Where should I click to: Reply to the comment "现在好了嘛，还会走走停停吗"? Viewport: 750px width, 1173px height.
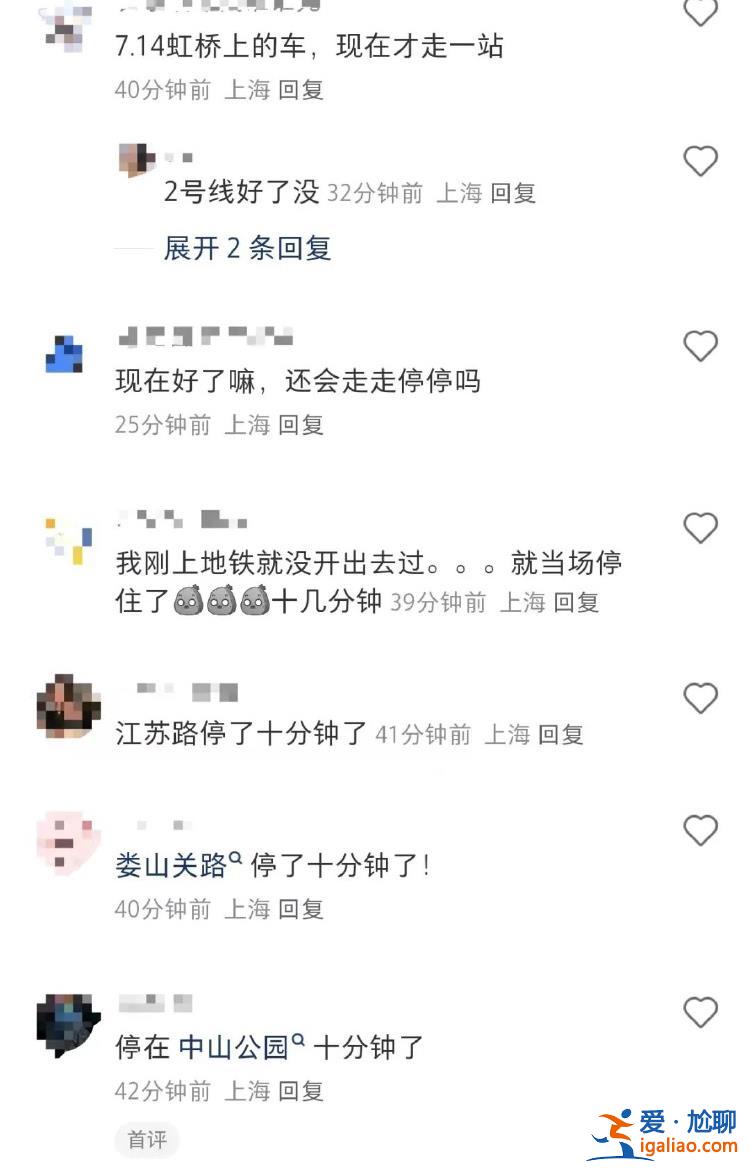point(301,424)
